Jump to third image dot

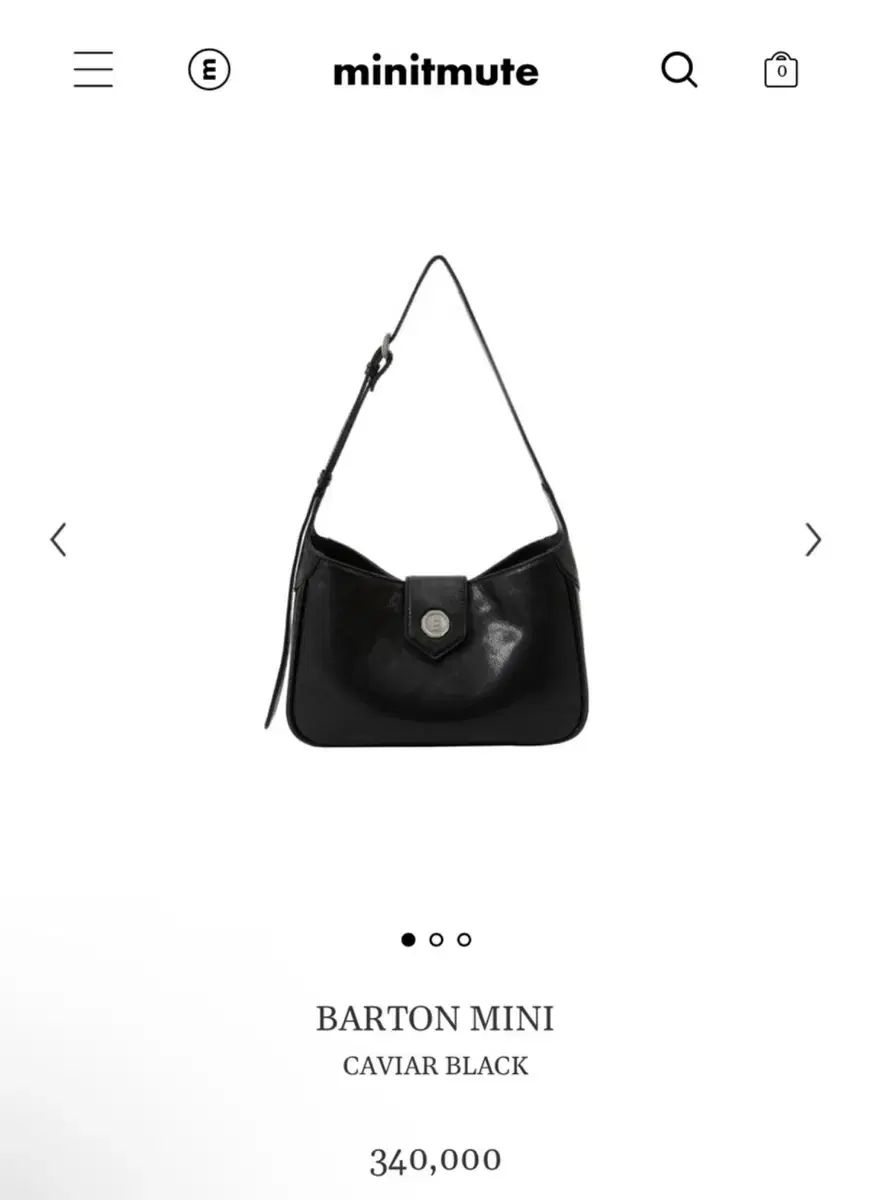click(464, 939)
